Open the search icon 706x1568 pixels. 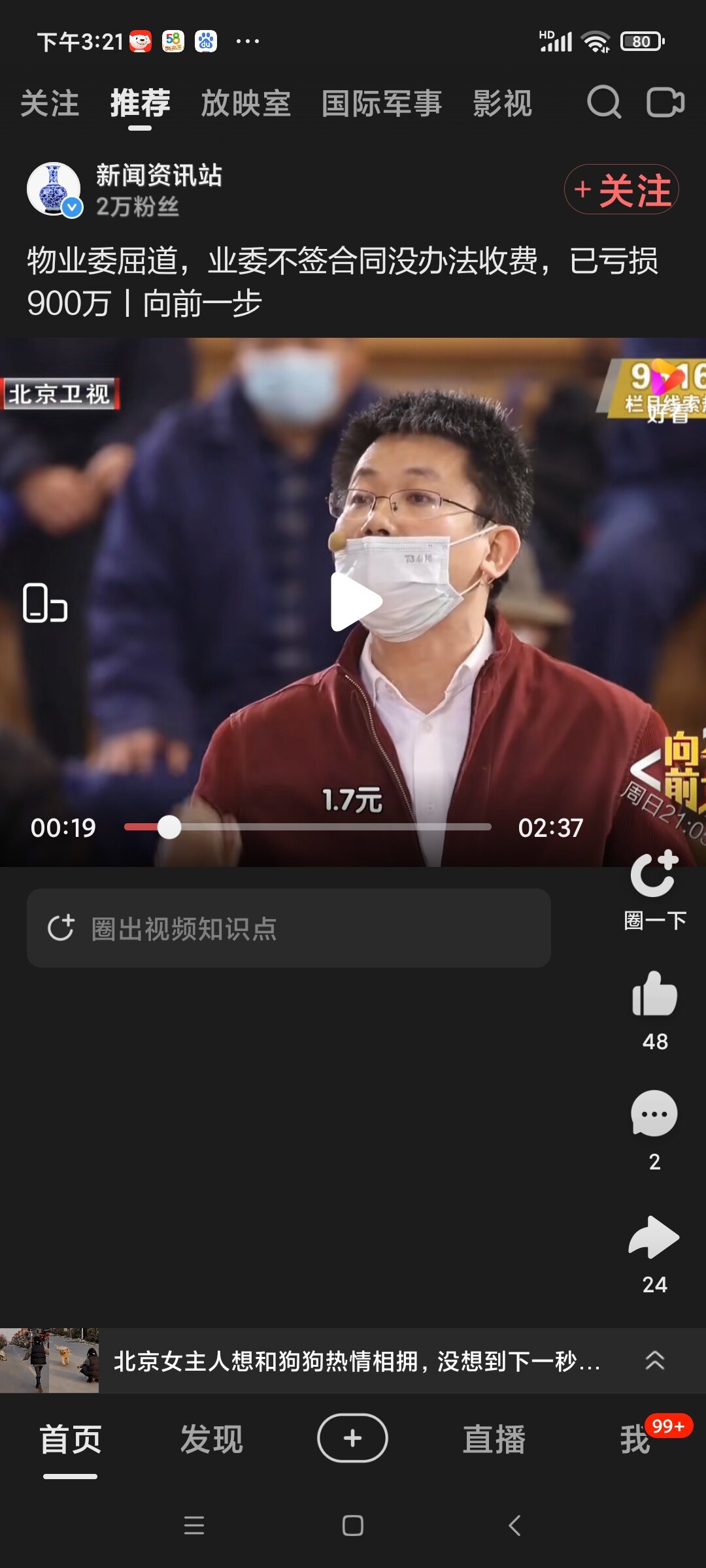[x=603, y=103]
